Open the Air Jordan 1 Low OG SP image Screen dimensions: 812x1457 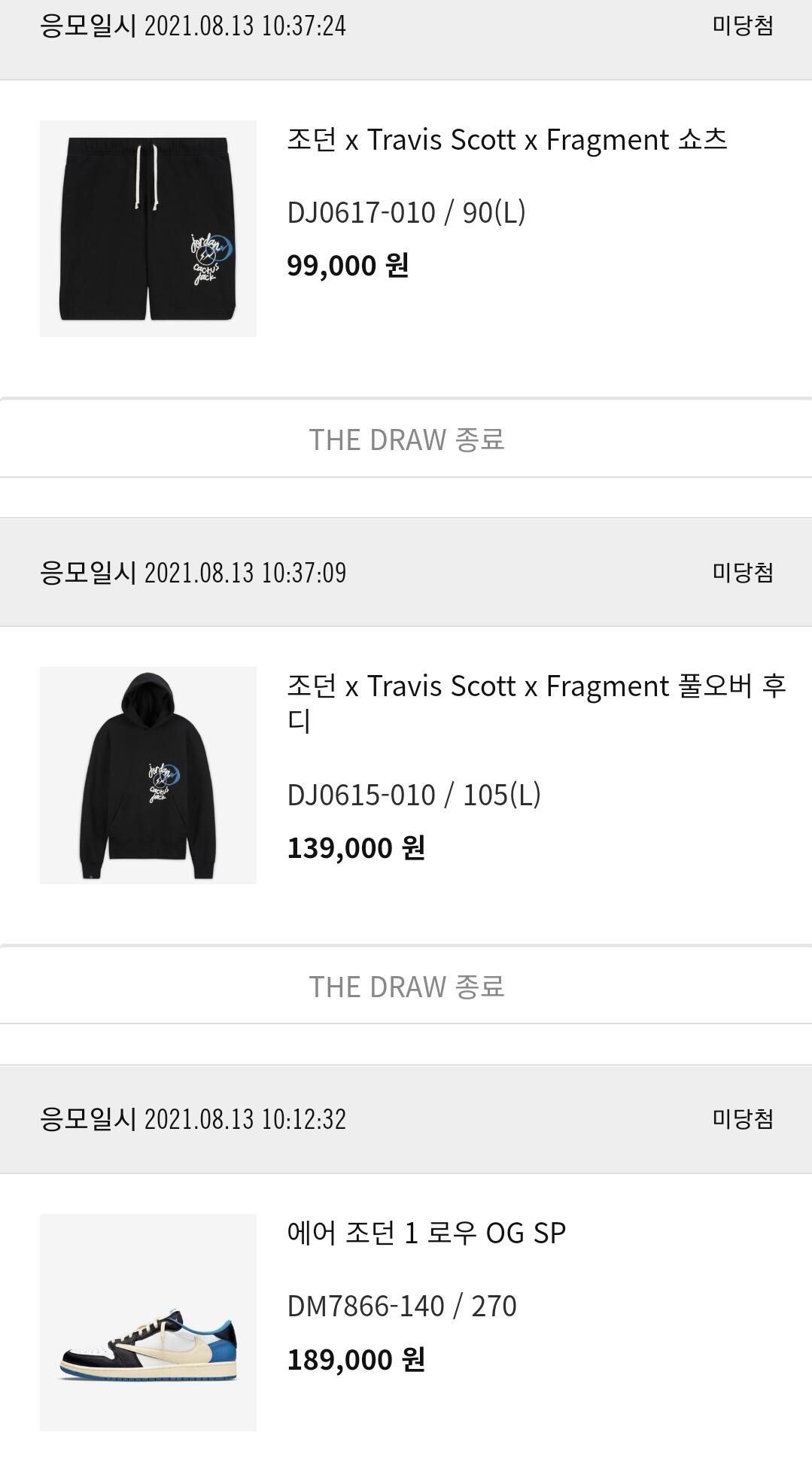148,1322
